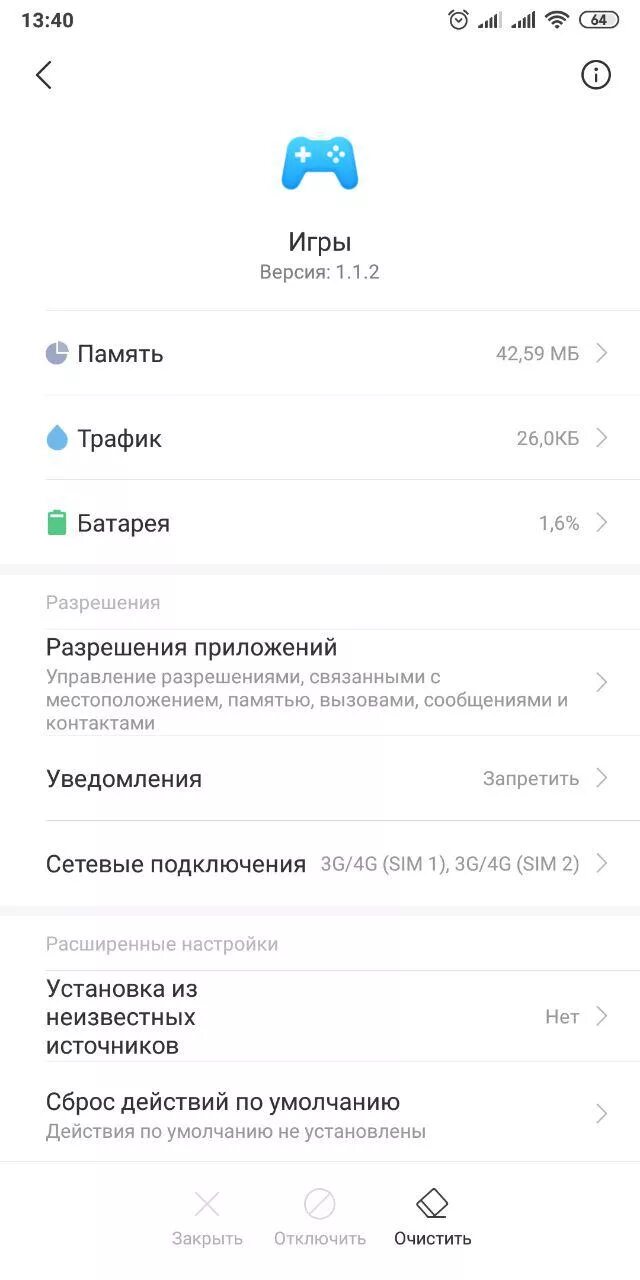Open the Память storage details
Viewport: 640px width, 1280px height.
point(320,353)
